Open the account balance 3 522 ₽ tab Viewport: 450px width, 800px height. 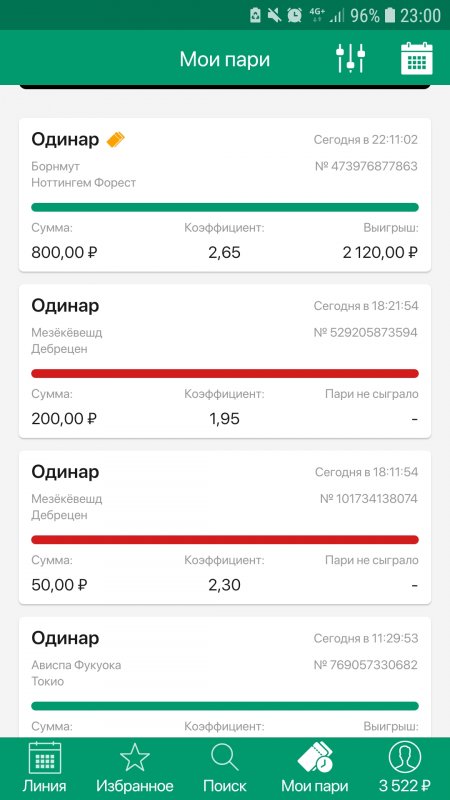tap(405, 768)
